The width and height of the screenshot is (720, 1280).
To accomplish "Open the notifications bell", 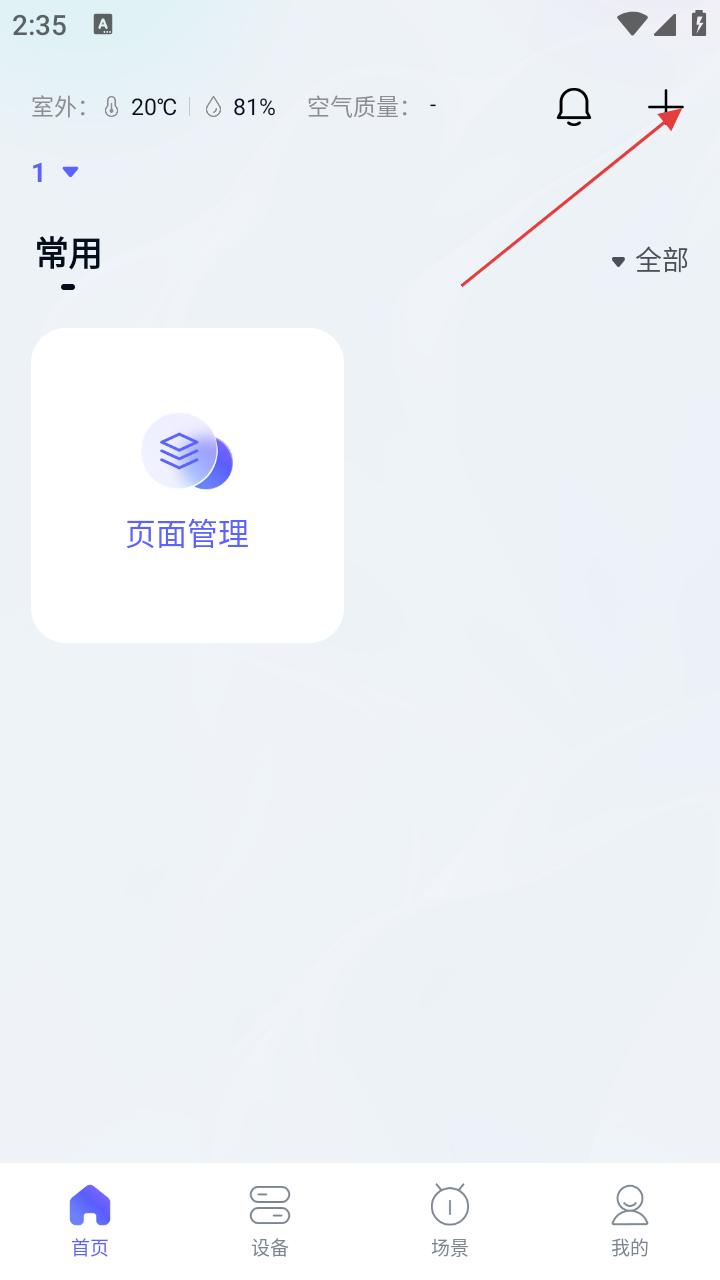I will coord(574,106).
